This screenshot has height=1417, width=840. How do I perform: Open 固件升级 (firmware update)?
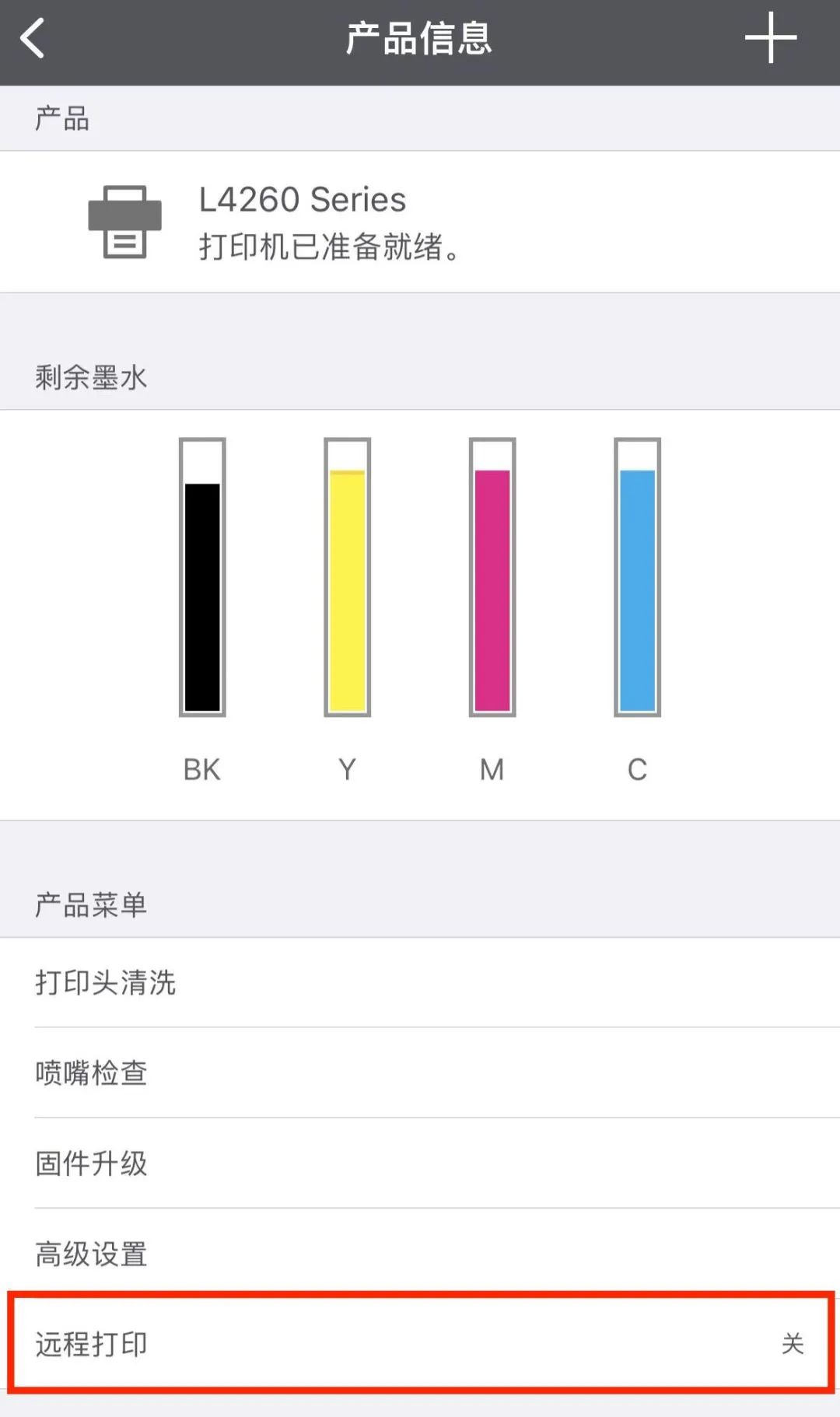coord(420,1163)
